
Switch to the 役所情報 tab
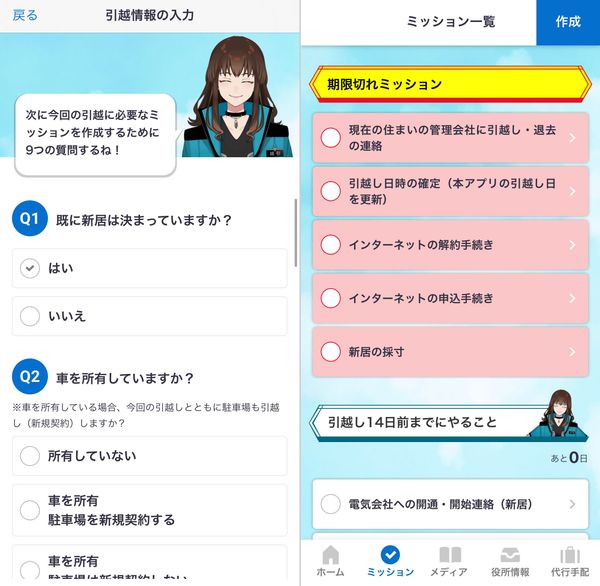[x=510, y=562]
